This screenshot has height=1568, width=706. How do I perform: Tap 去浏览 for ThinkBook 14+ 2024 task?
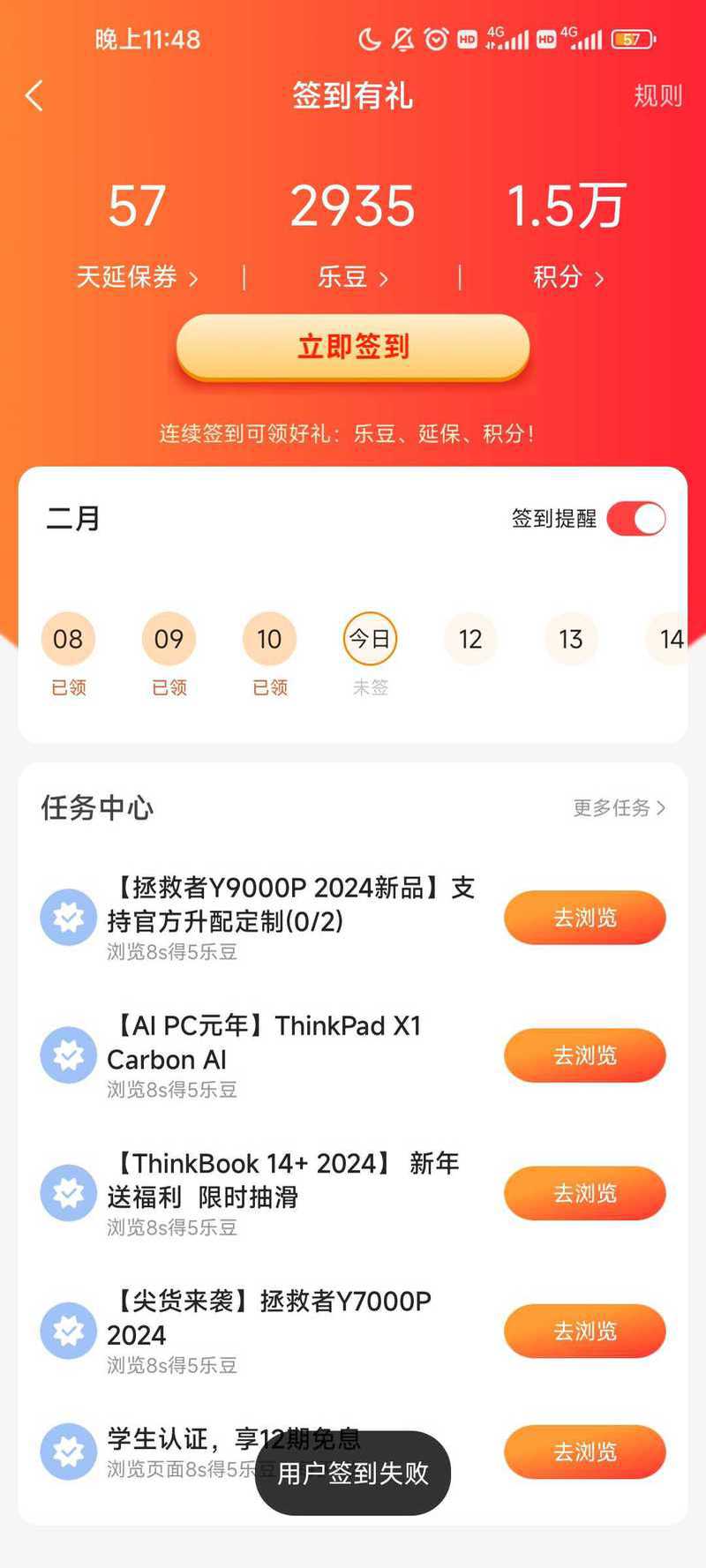point(585,1193)
